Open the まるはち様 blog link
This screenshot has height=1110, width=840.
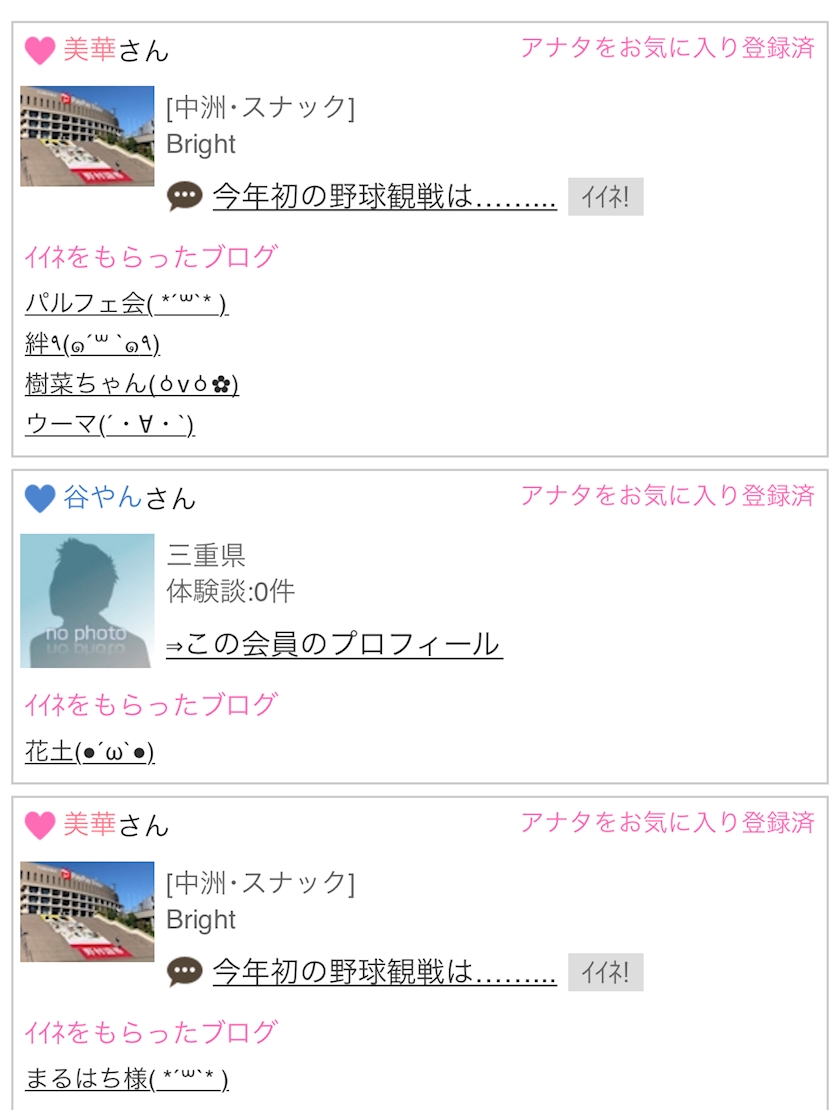click(127, 1079)
